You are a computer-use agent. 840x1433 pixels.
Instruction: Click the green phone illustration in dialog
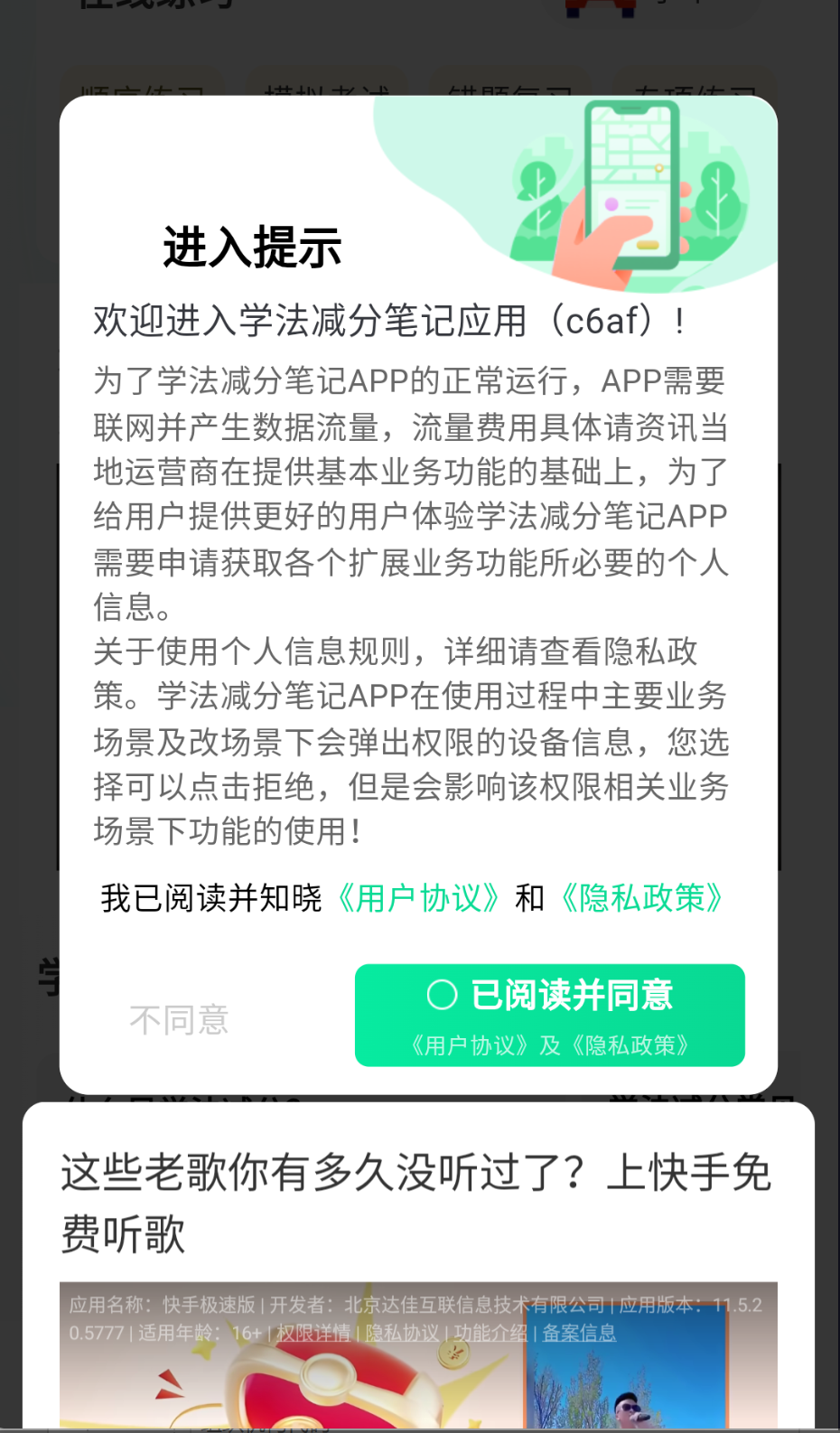(x=632, y=190)
